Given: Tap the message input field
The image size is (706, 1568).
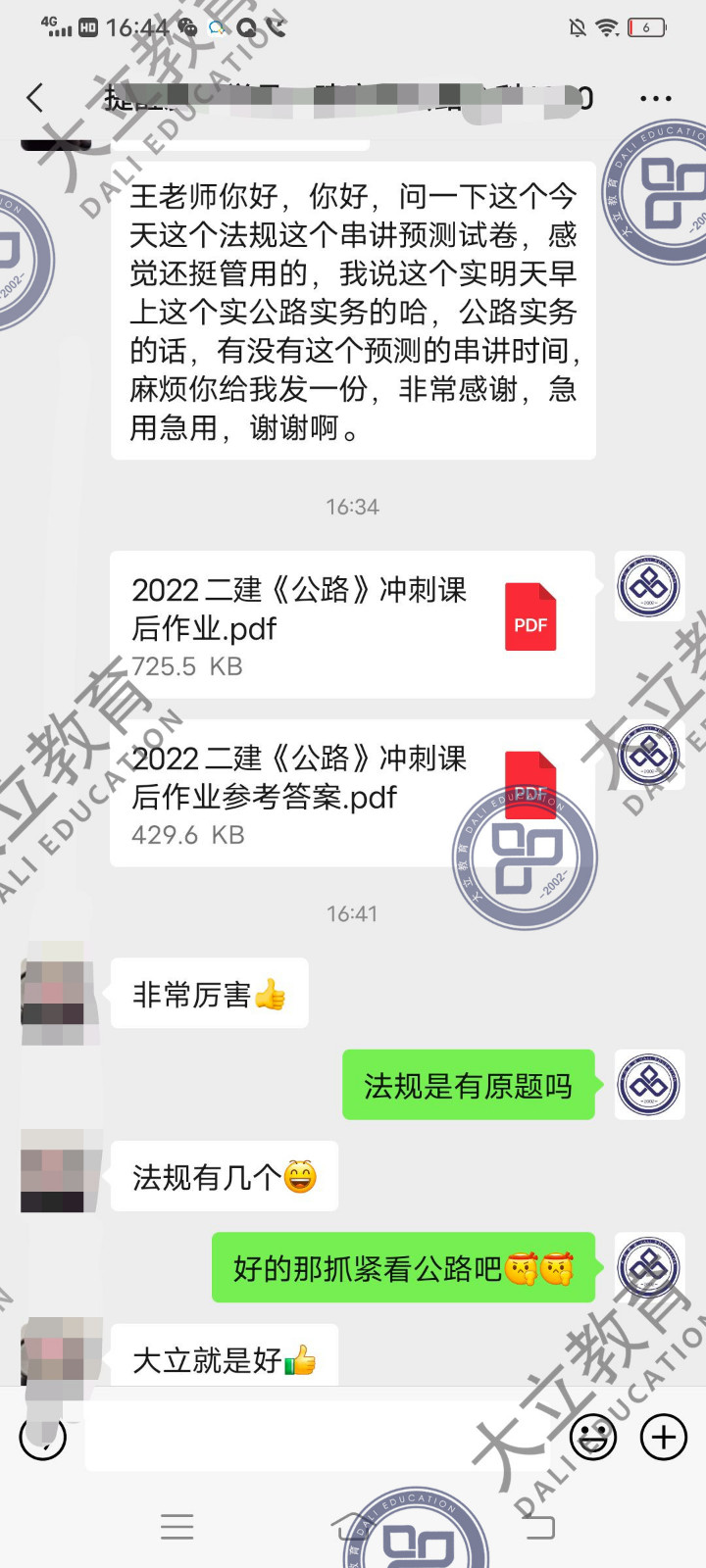Looking at the screenshot, I should 324,1438.
